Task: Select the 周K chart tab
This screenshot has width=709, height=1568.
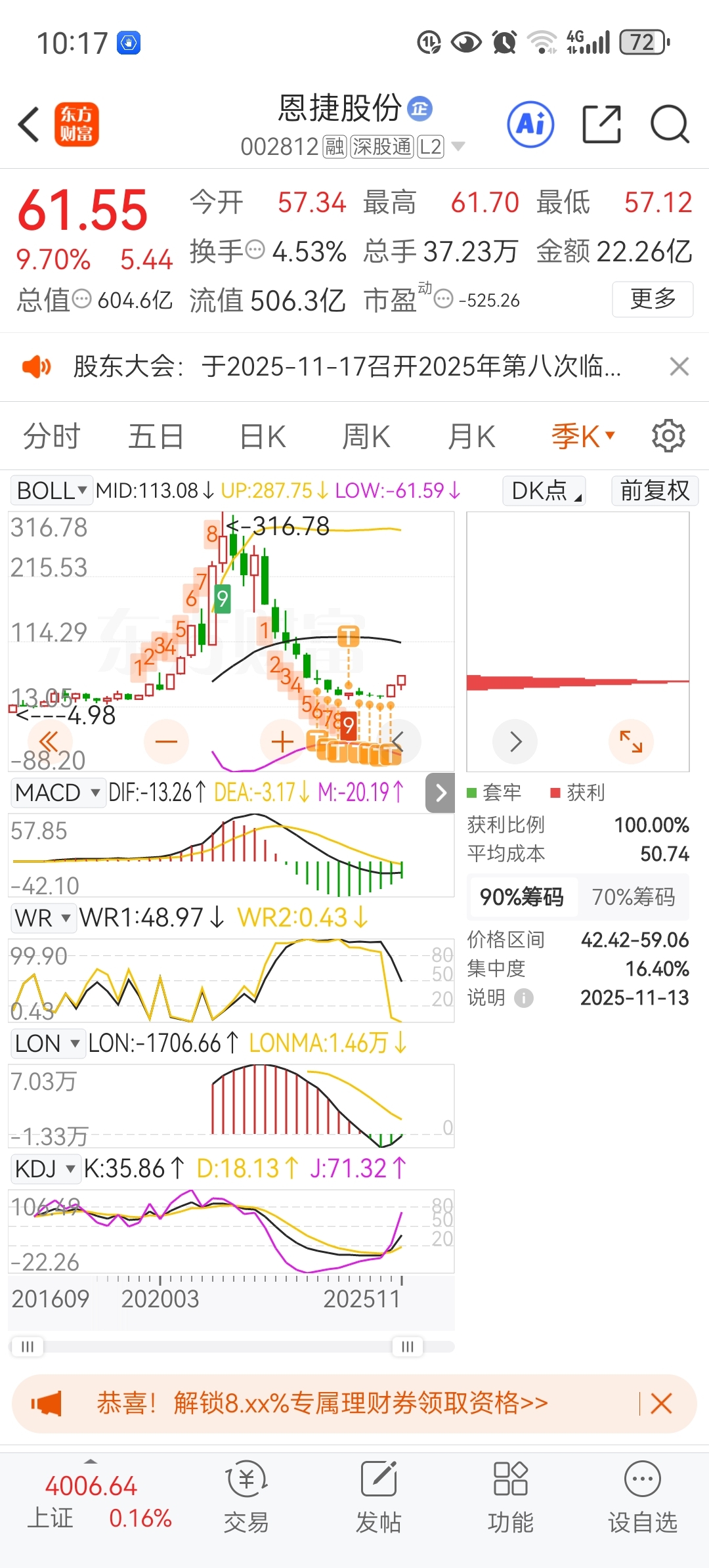Action: click(366, 437)
